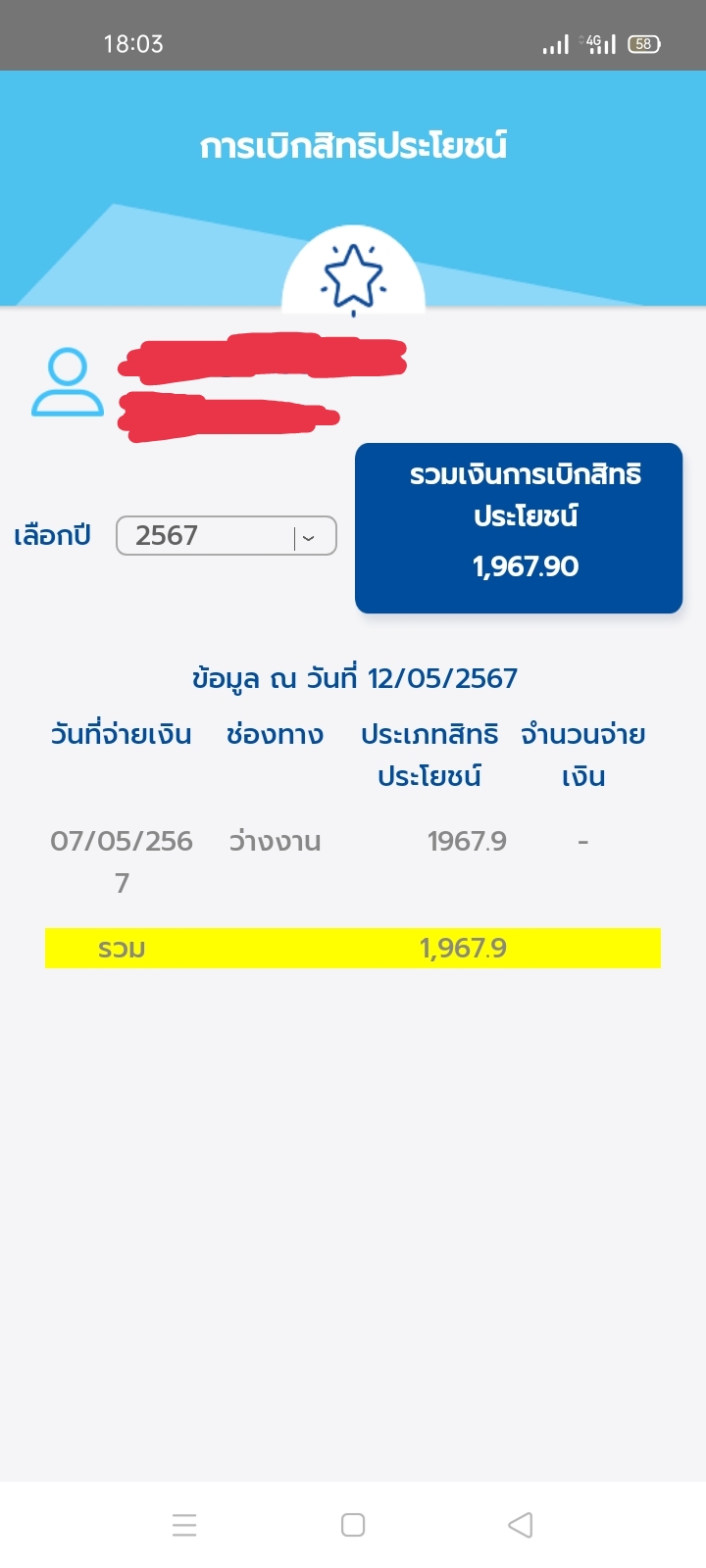Tap the system back button
Viewport: 706px width, 1568px height.
tap(521, 1525)
